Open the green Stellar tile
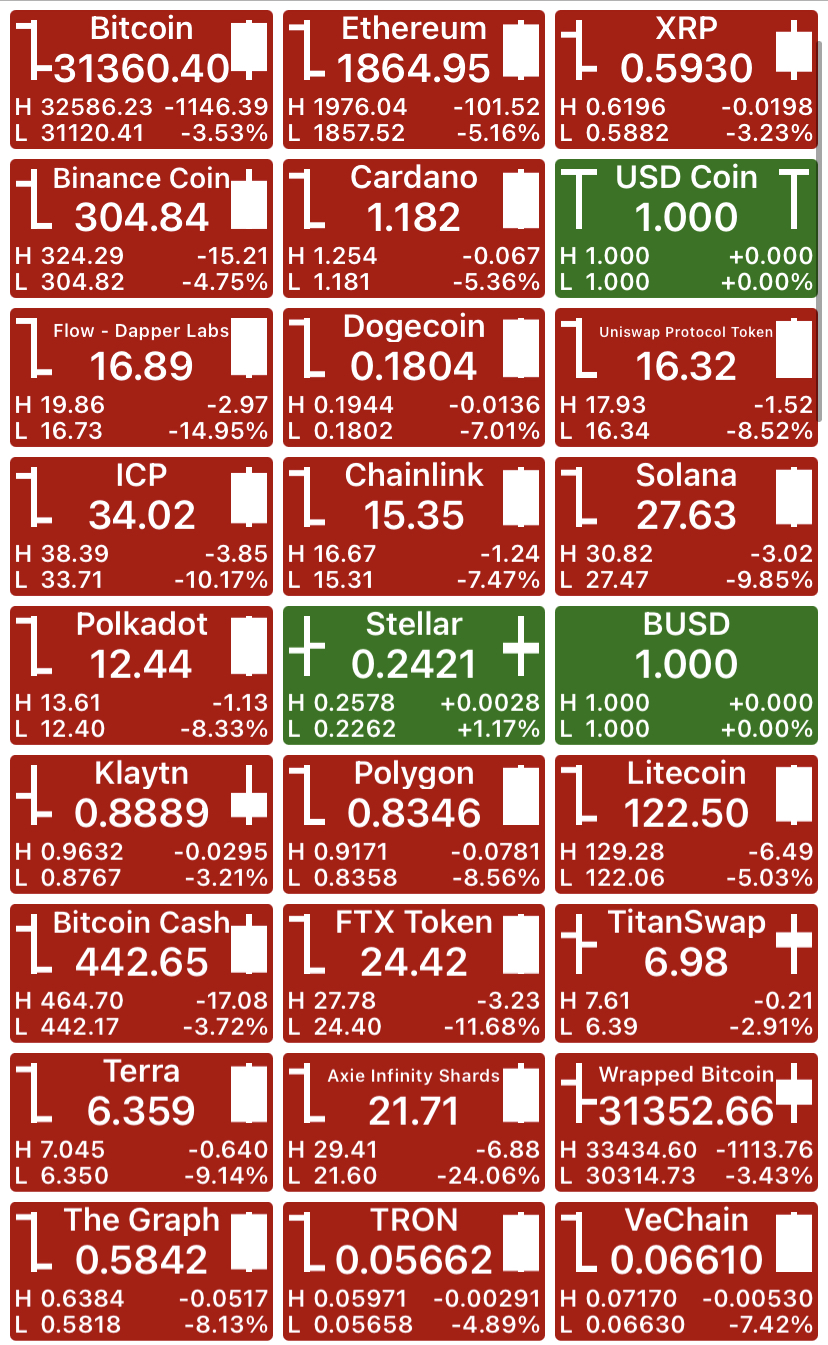This screenshot has width=828, height=1345. (x=414, y=675)
